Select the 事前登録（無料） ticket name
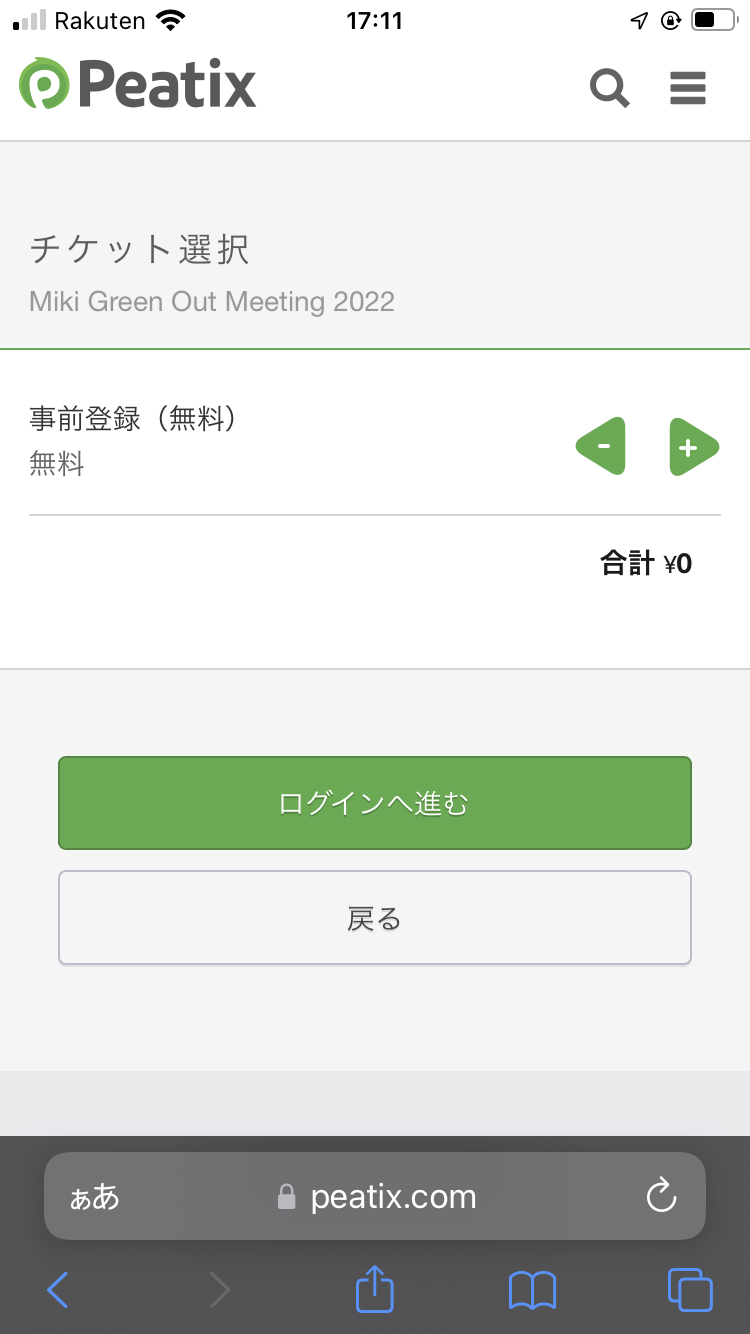The width and height of the screenshot is (750, 1334). tap(133, 419)
